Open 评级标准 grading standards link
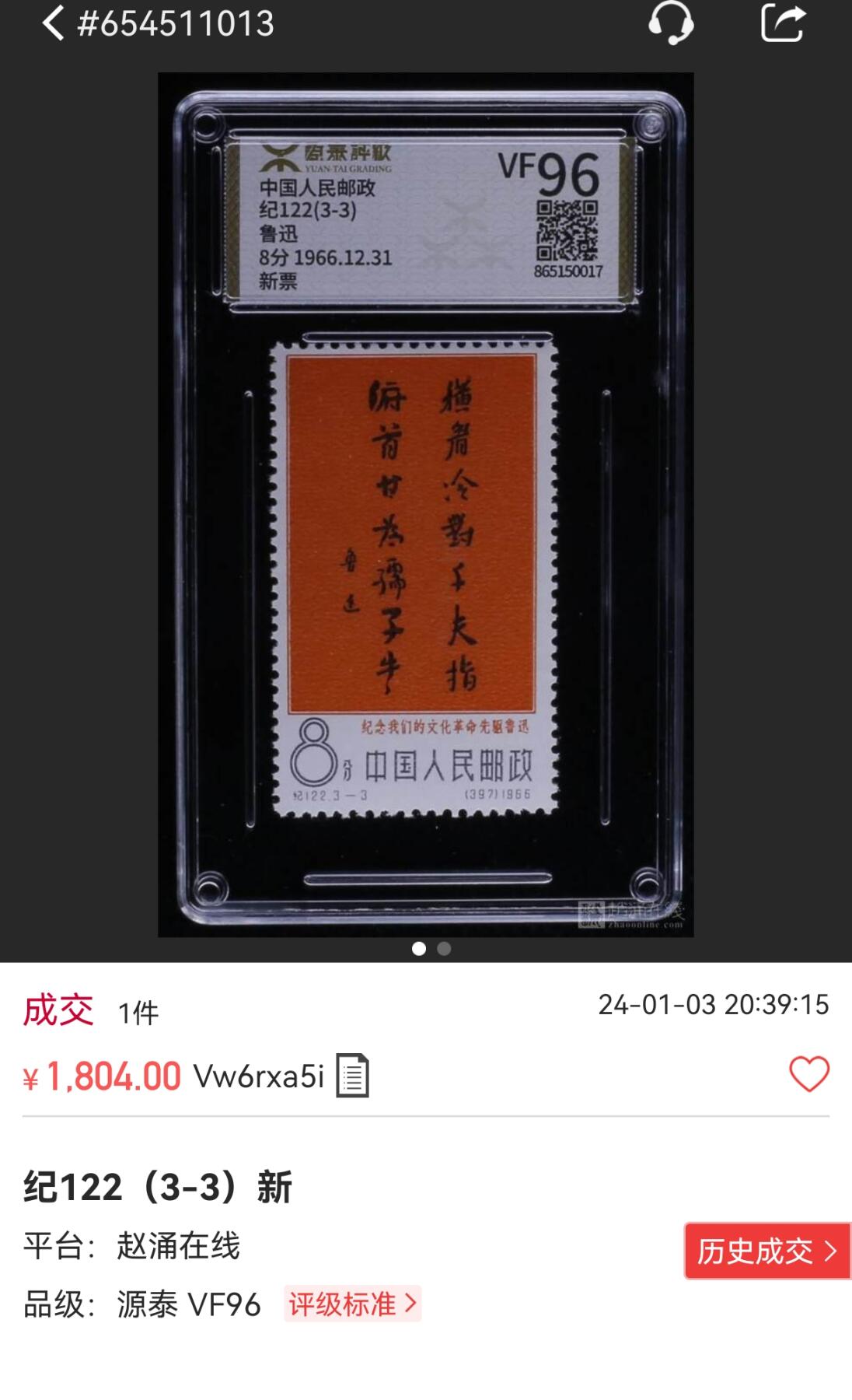The image size is (852, 1400). (352, 1304)
